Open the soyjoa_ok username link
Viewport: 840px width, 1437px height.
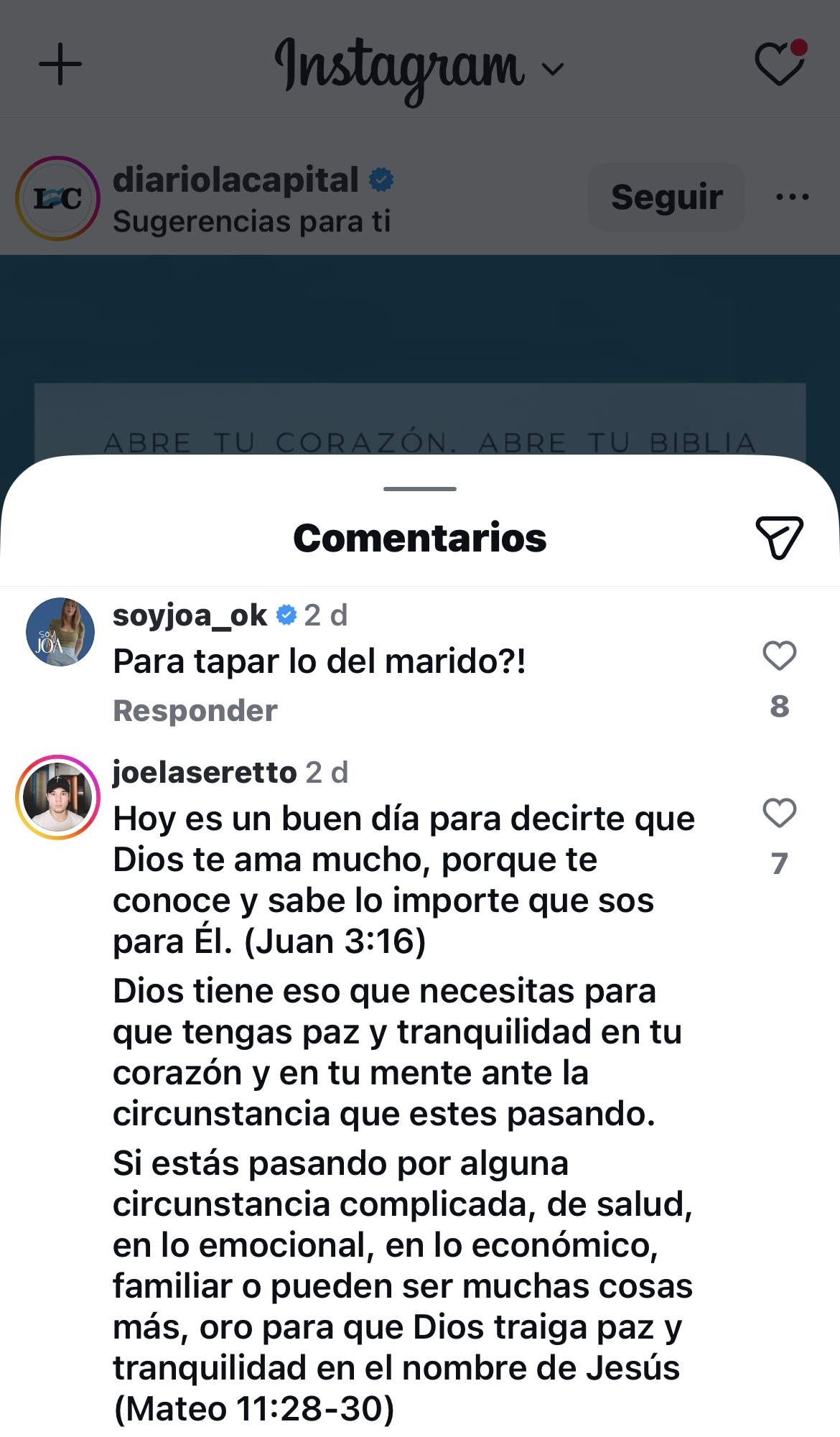[x=190, y=615]
